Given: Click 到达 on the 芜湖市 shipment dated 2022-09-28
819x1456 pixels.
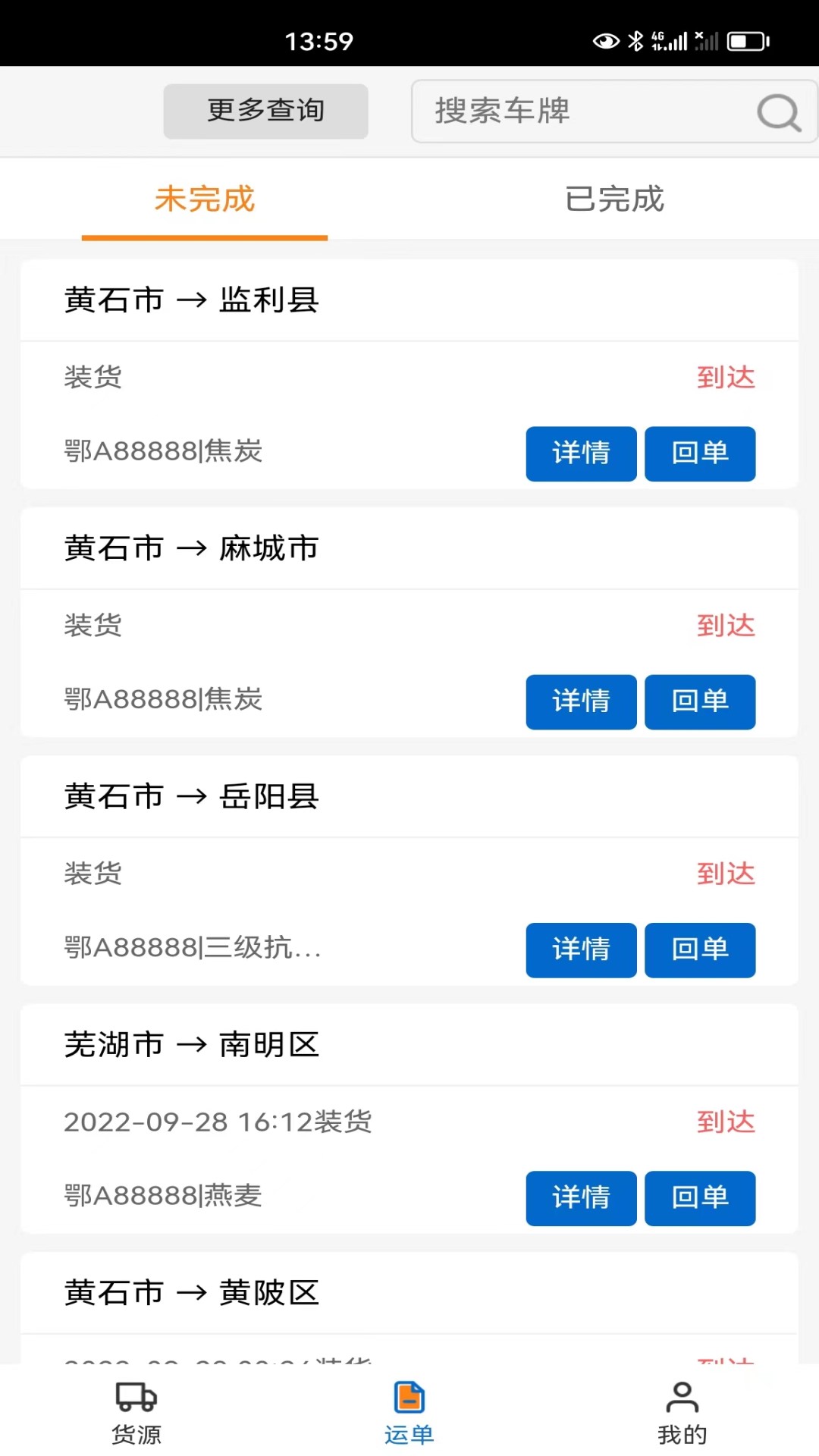Looking at the screenshot, I should (725, 1122).
